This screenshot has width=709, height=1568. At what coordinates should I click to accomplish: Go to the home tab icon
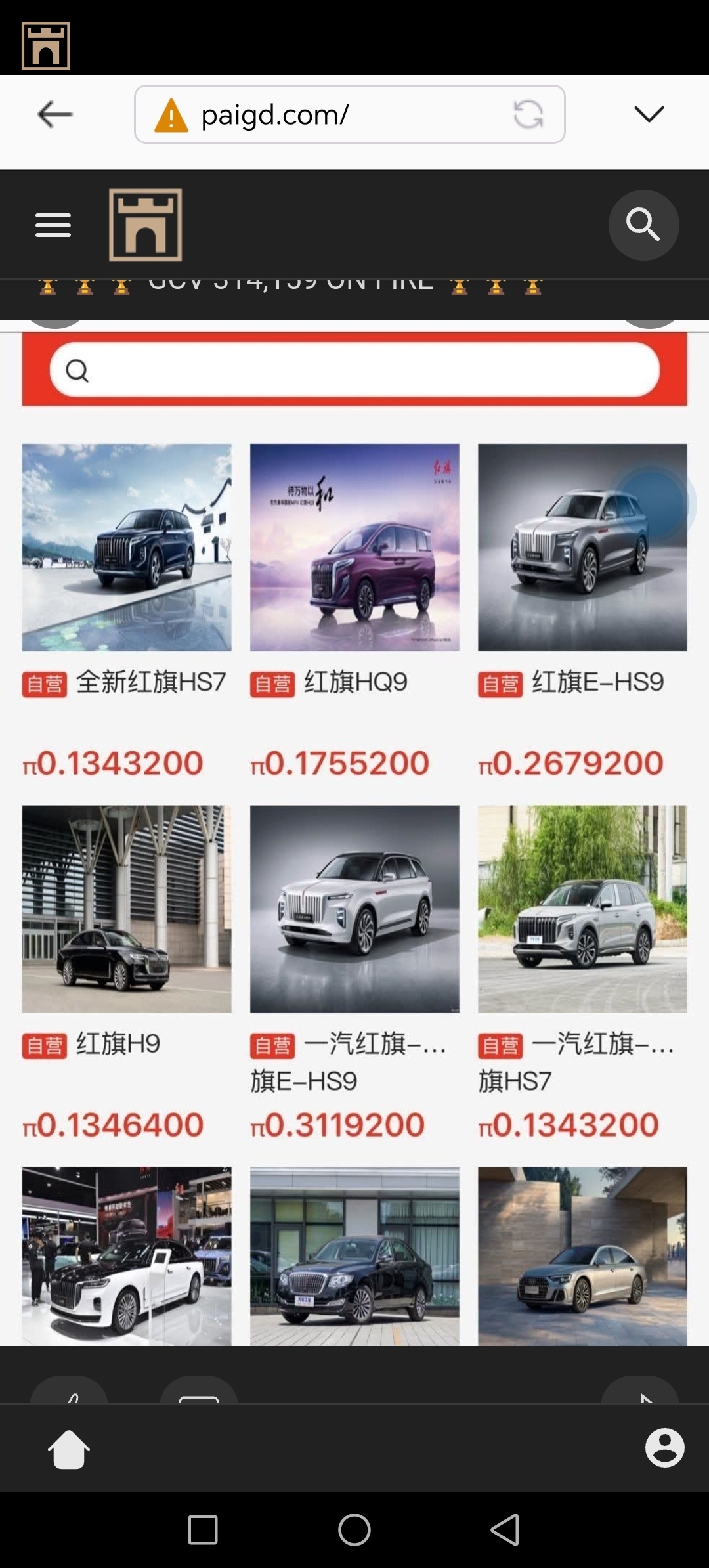pyautogui.click(x=69, y=1448)
